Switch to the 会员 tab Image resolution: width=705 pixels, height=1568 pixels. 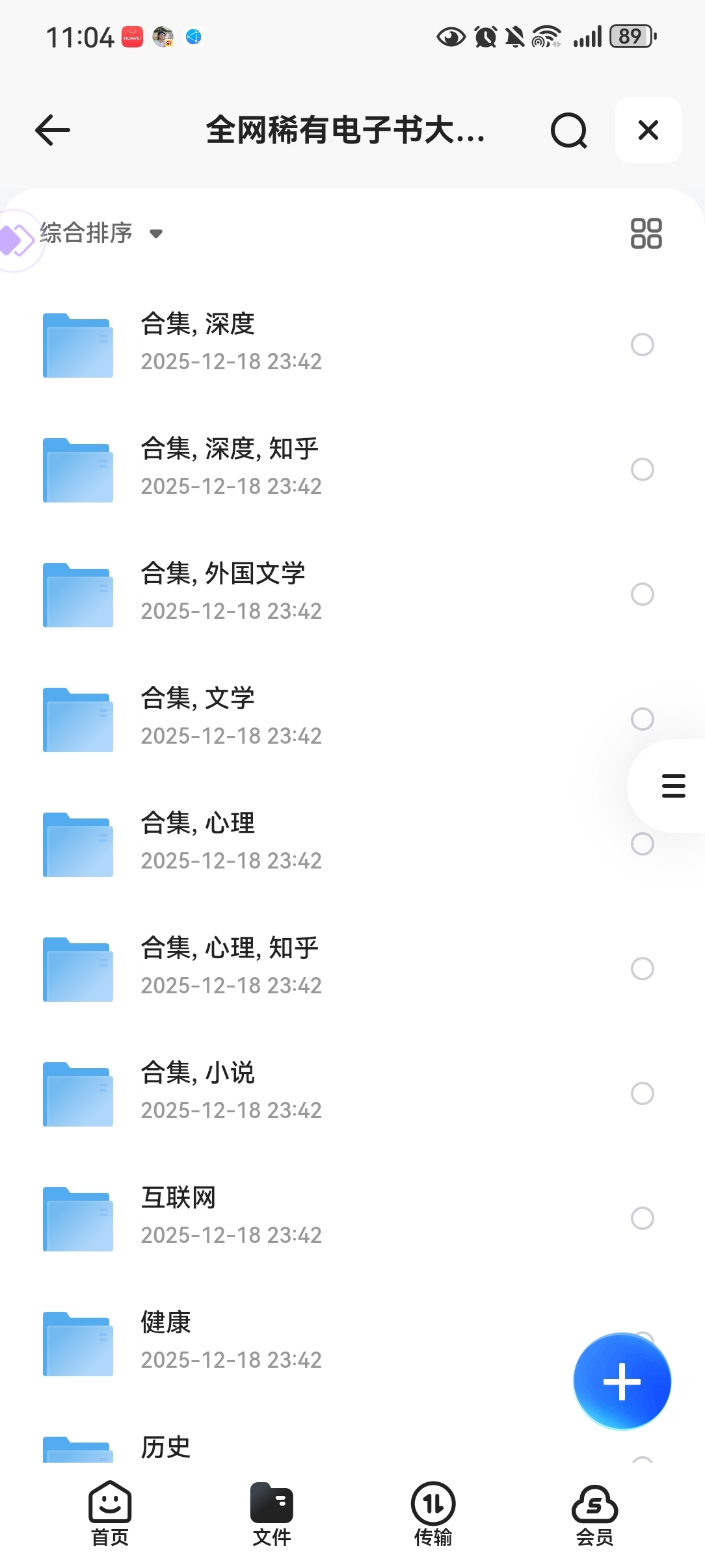[594, 1513]
